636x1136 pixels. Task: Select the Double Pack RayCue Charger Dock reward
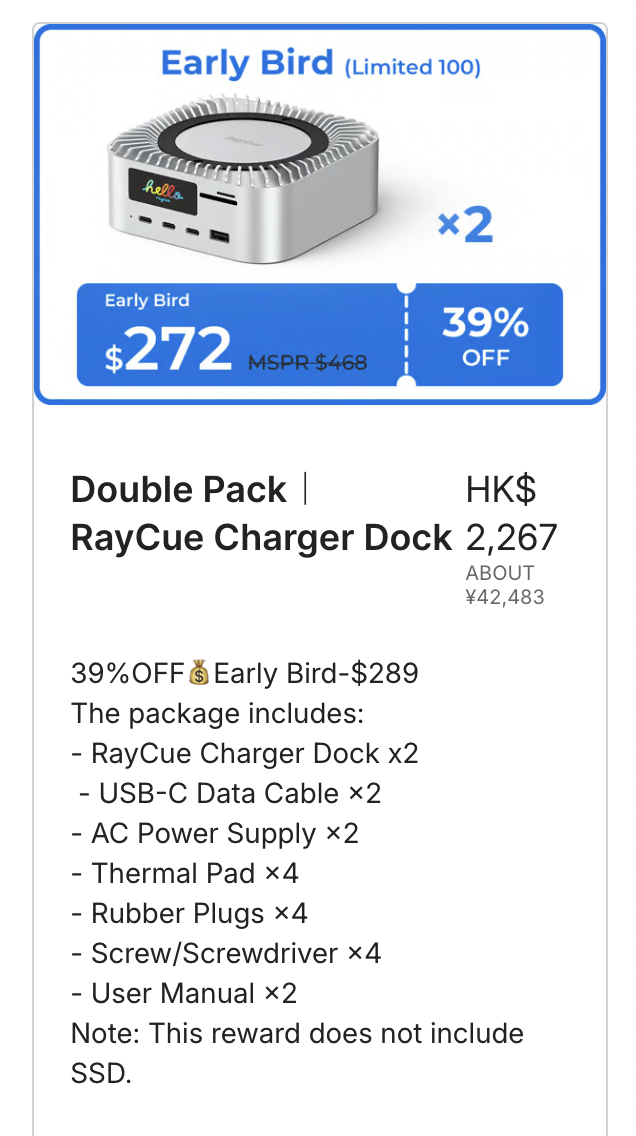pos(261,514)
